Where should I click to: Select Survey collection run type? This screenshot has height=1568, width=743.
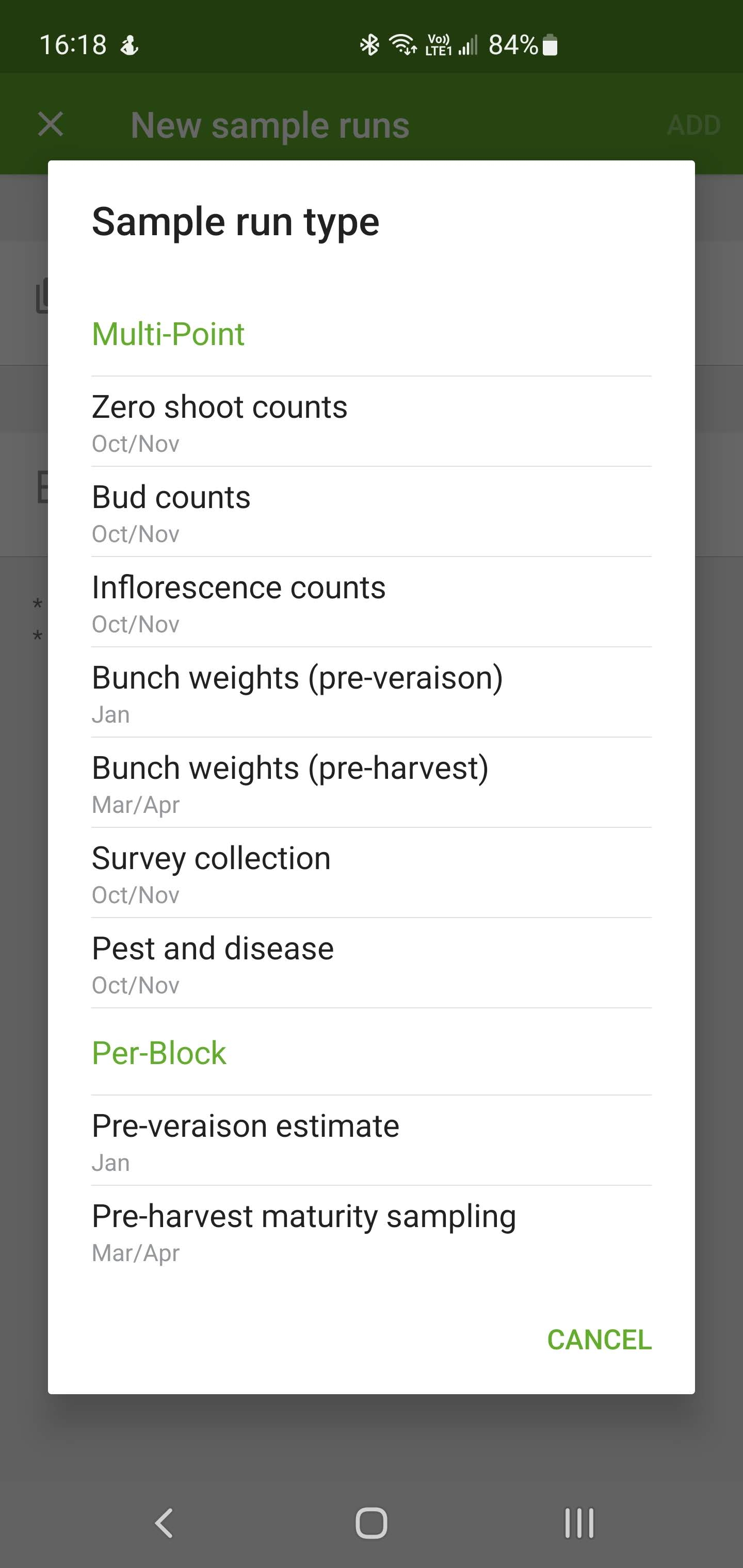(370, 872)
